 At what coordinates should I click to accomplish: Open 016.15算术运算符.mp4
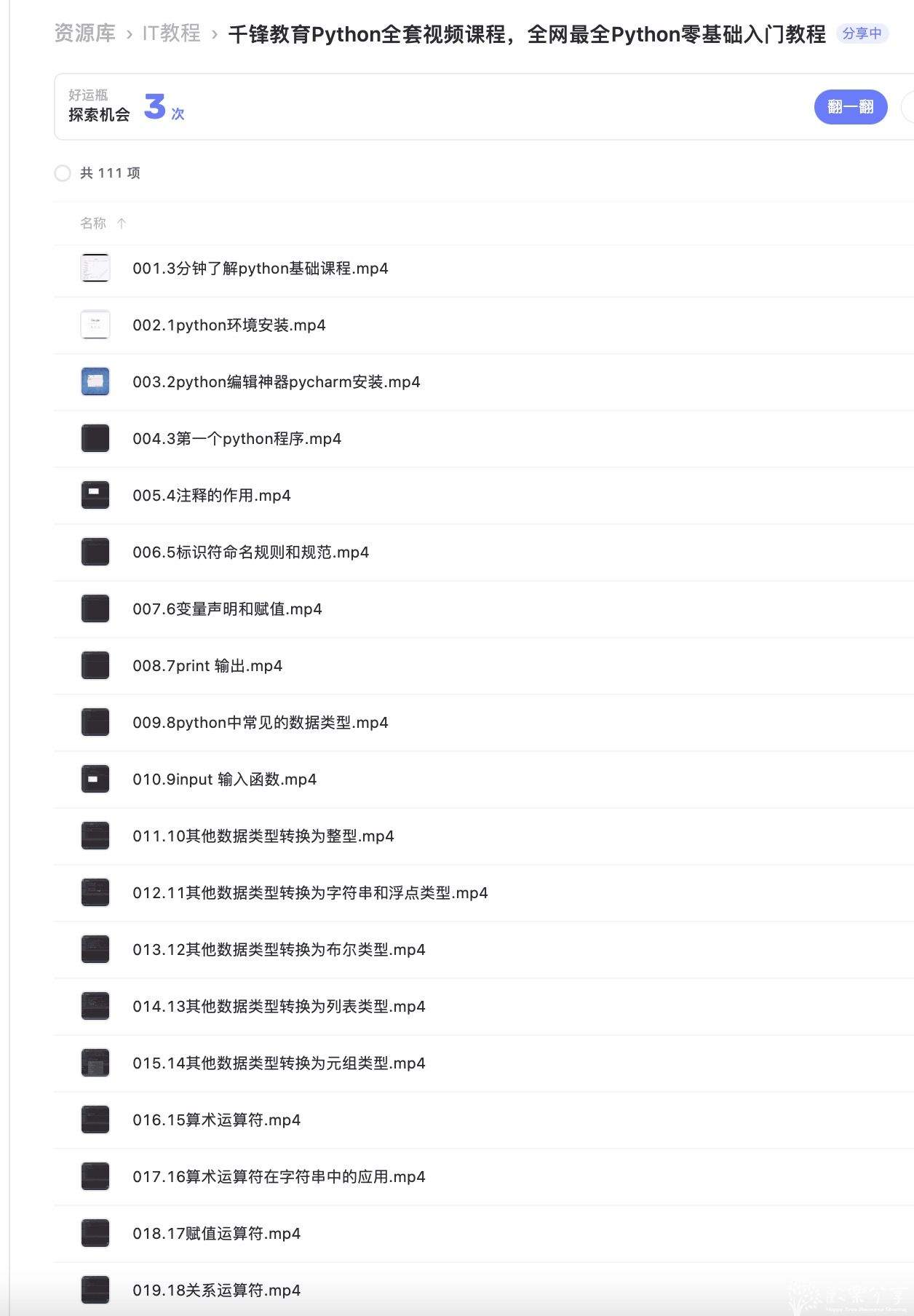(216, 1120)
